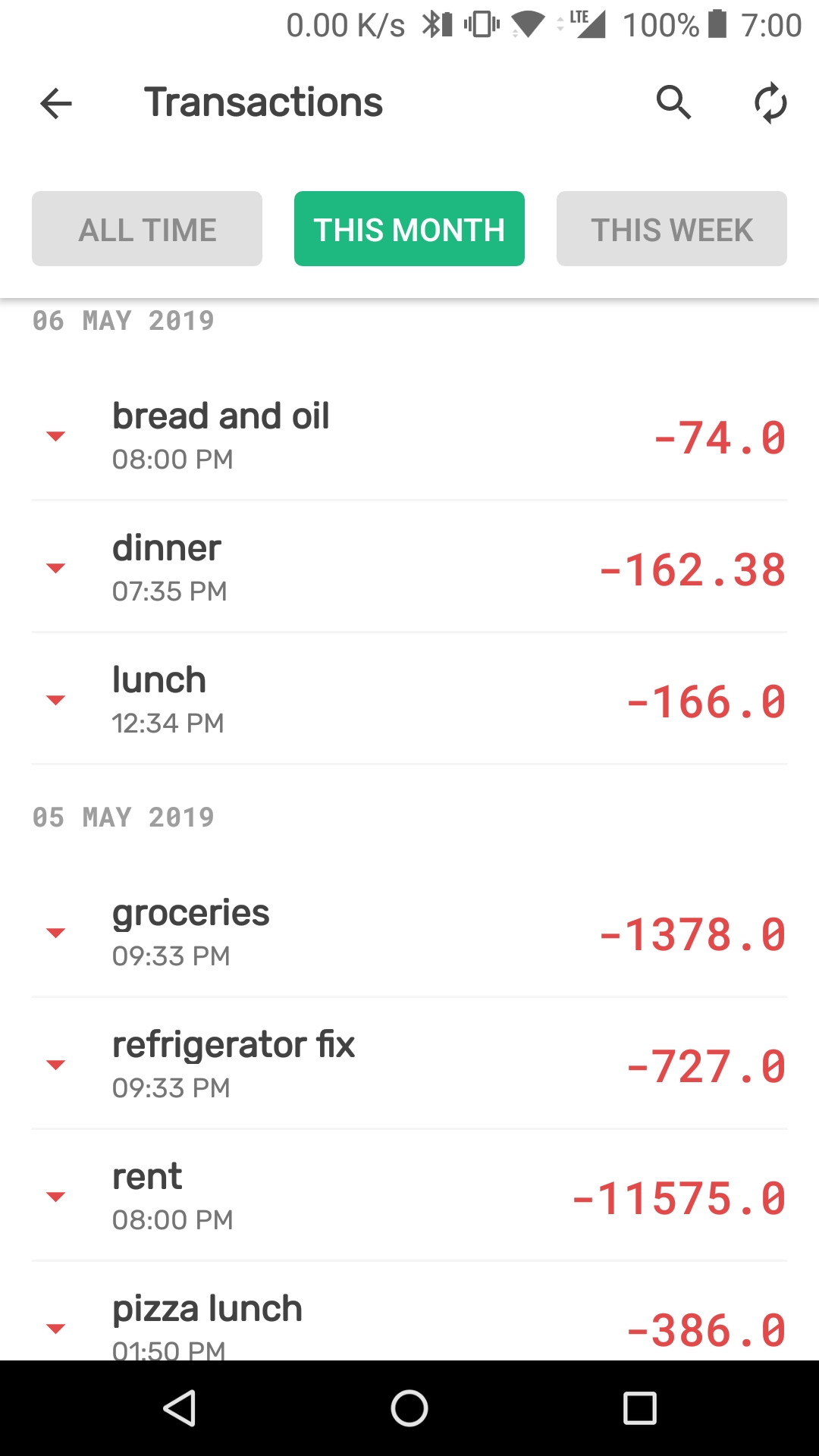Image resolution: width=819 pixels, height=1456 pixels.
Task: View the dinner transaction details
Action: click(409, 568)
